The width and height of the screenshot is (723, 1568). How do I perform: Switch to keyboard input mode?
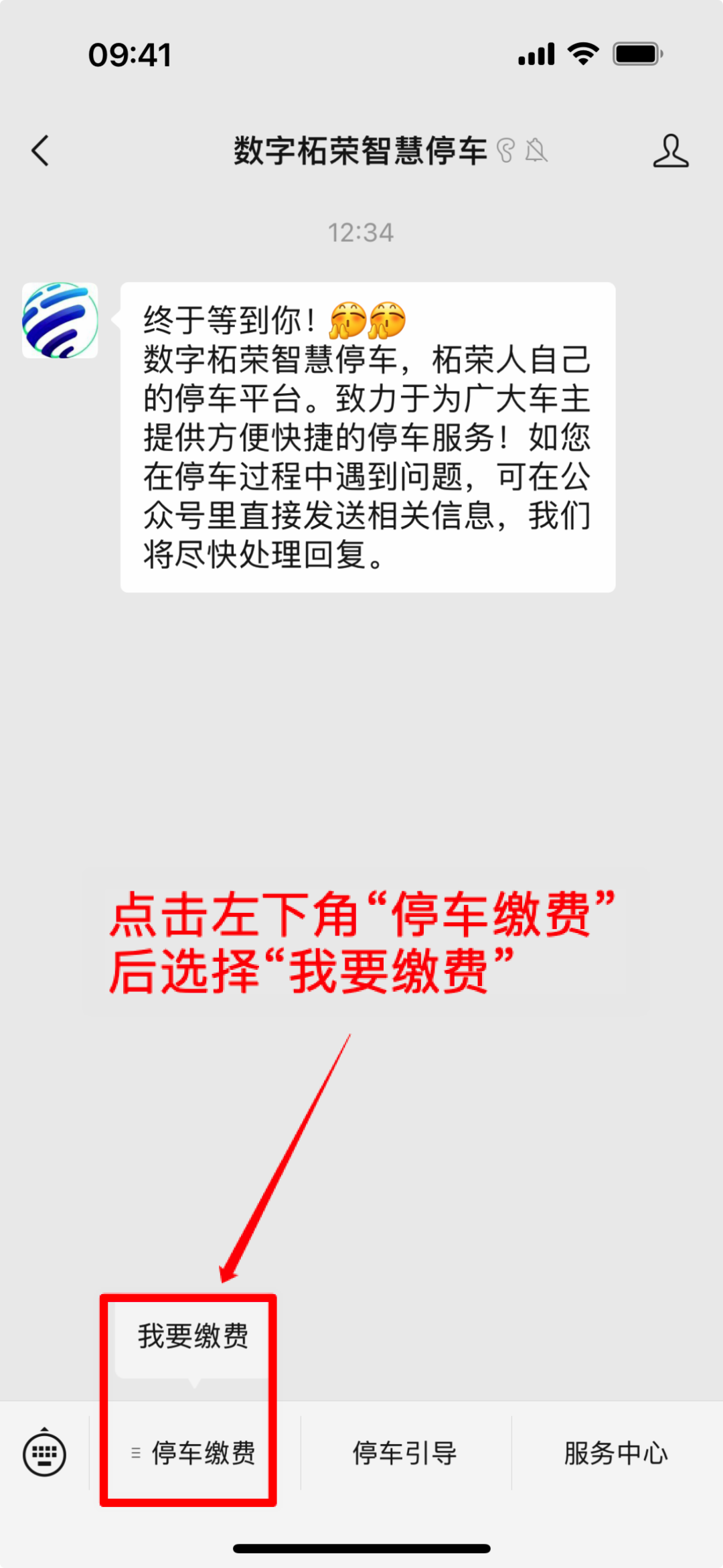(x=44, y=1453)
